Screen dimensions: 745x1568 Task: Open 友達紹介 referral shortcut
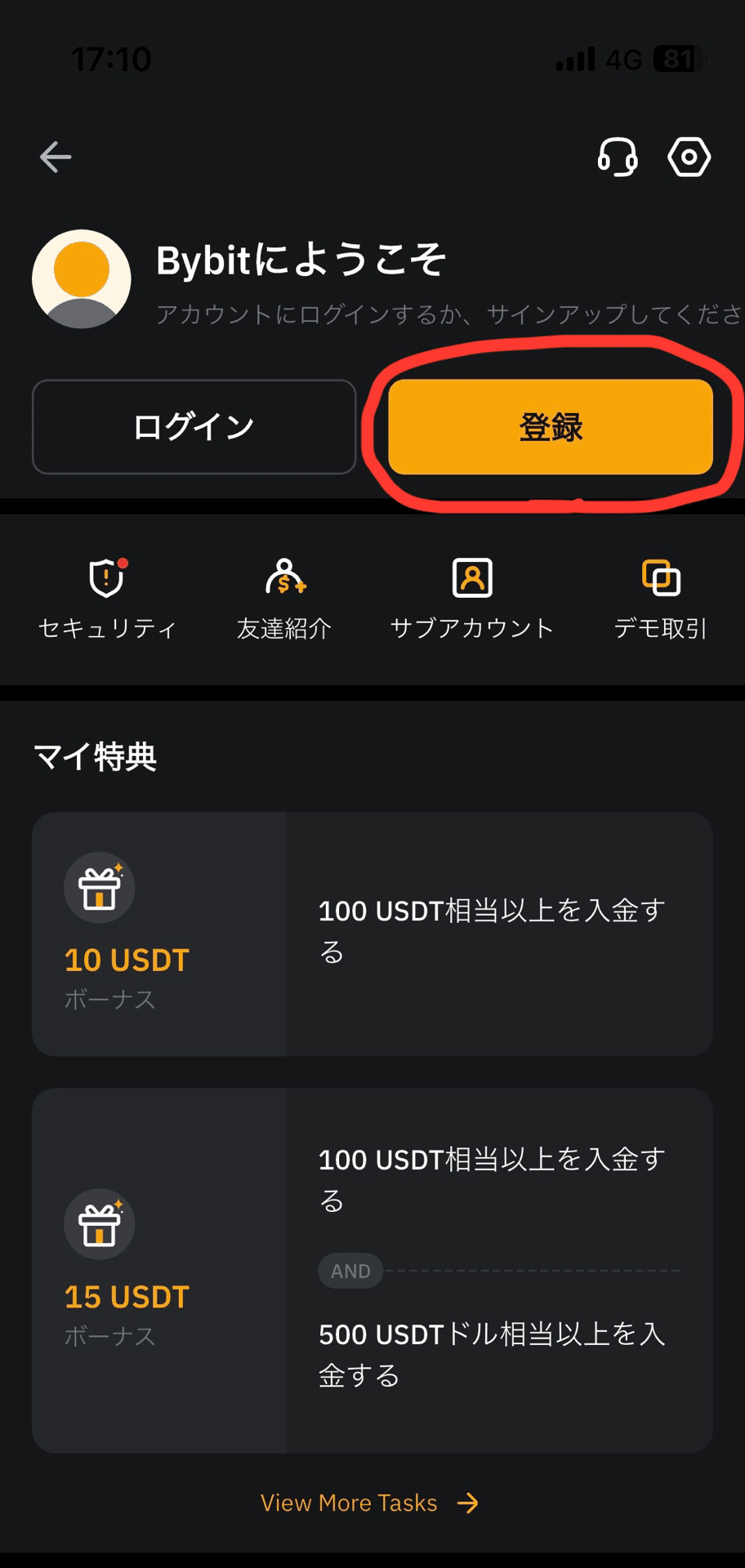284,599
